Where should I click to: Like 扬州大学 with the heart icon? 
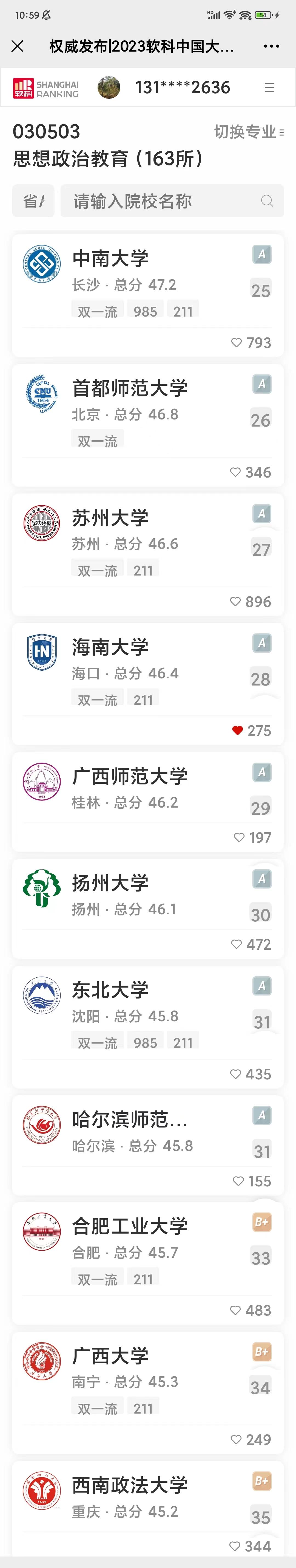(237, 944)
